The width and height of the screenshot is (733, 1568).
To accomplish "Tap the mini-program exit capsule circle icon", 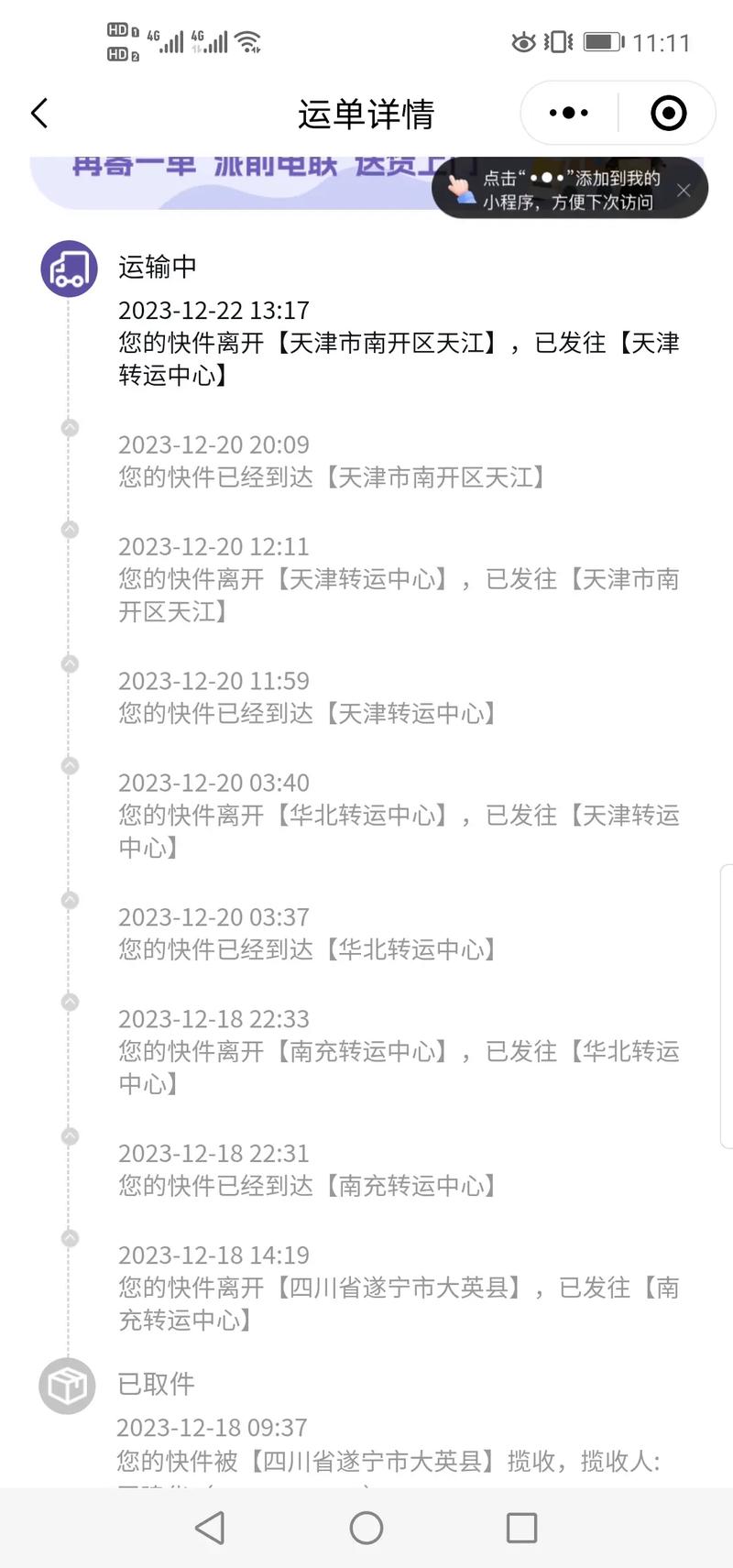I will click(668, 112).
